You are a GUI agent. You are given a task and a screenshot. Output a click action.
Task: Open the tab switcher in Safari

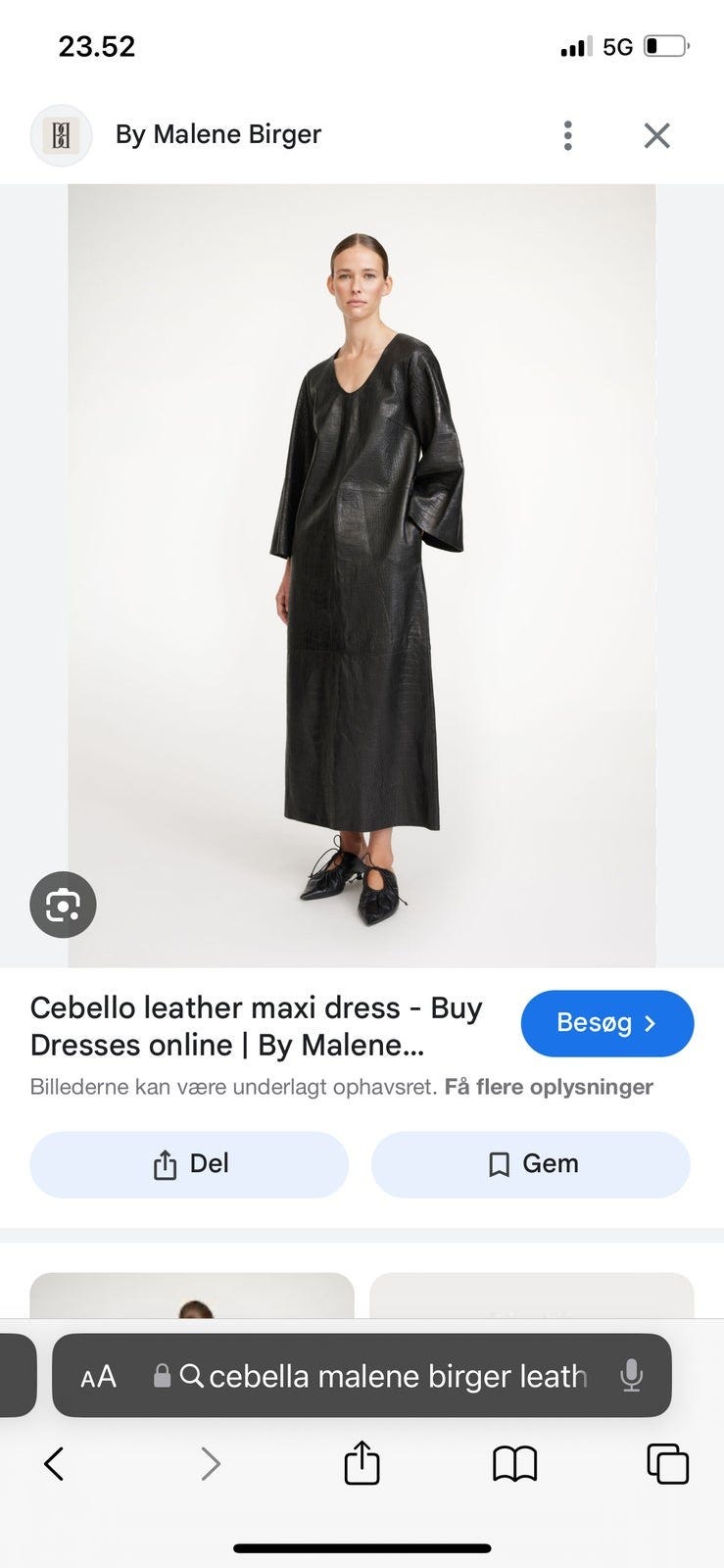pos(670,1464)
